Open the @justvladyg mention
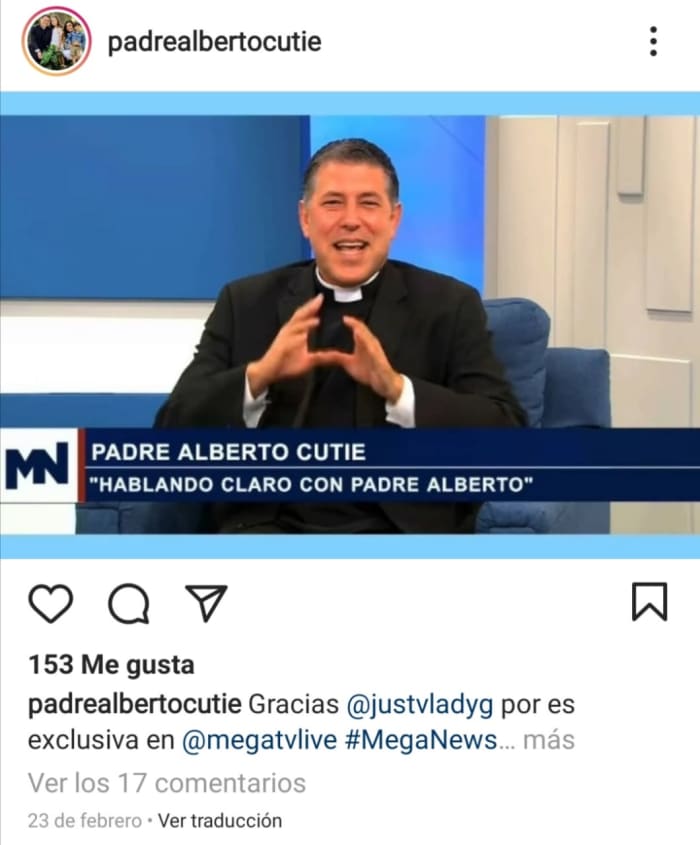This screenshot has width=700, height=845. pos(419,704)
